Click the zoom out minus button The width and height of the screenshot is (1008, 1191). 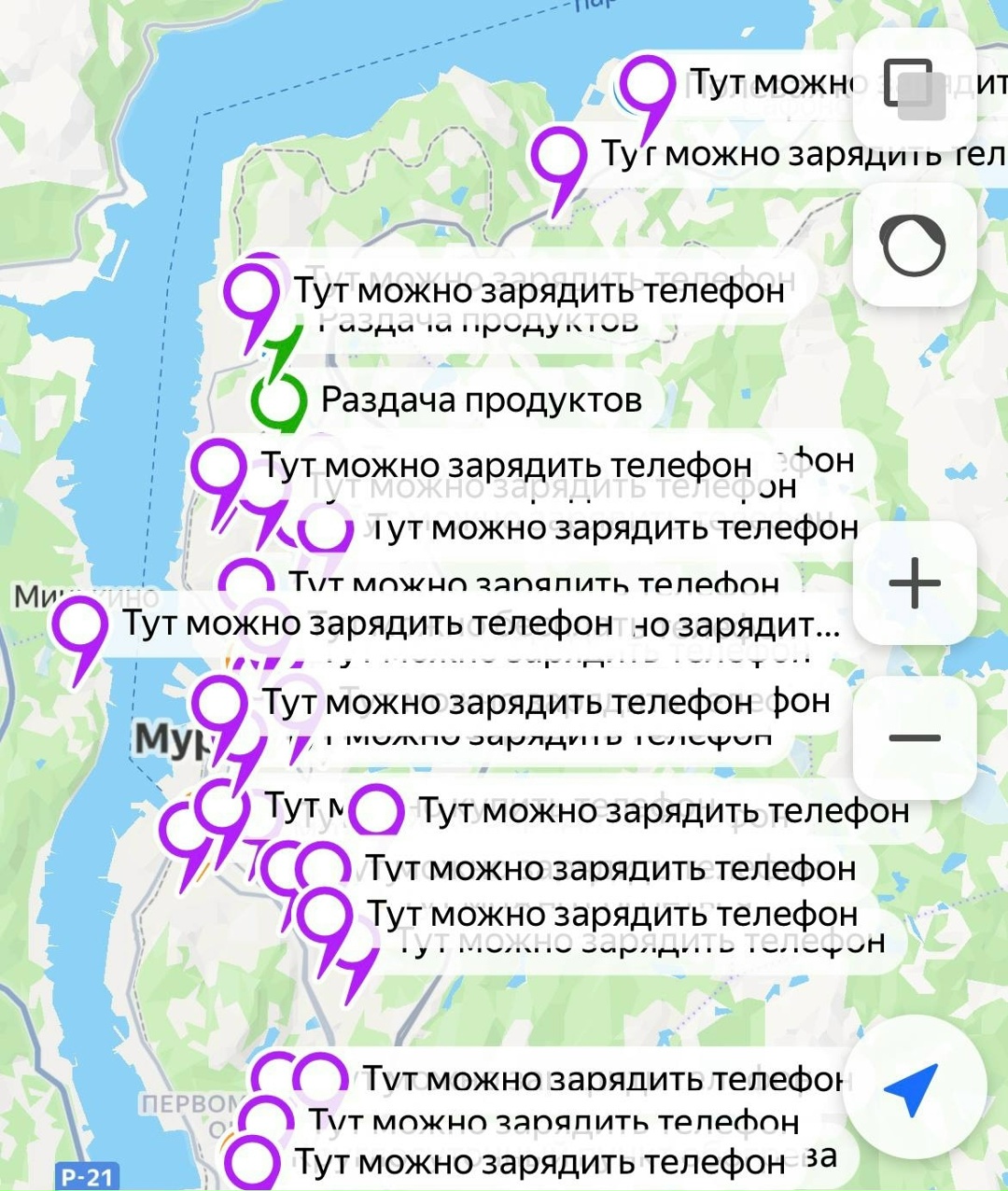(x=912, y=737)
